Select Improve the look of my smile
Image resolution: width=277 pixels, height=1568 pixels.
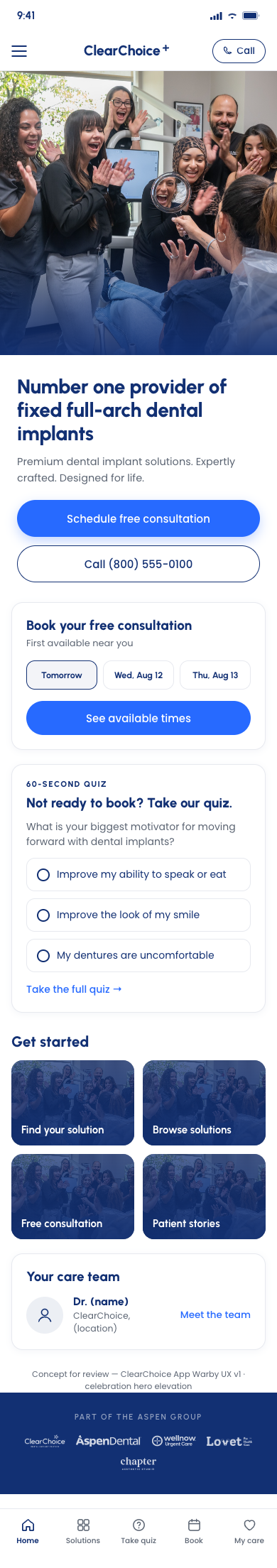click(138, 915)
